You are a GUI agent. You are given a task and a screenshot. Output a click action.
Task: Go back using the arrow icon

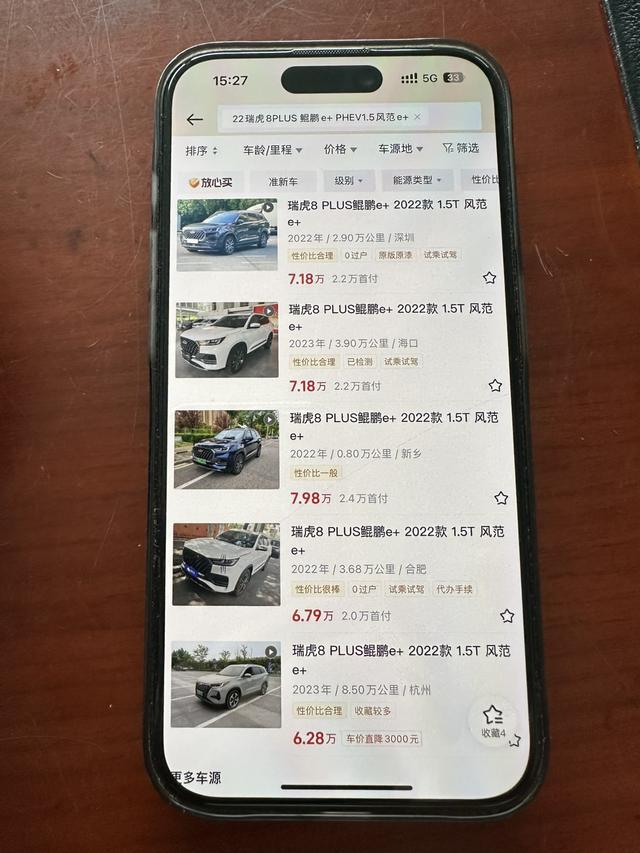tap(194, 119)
